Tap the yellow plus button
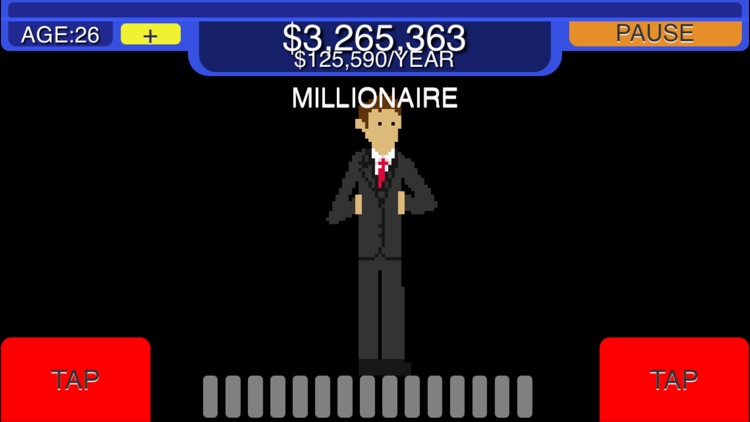Viewport: 750px width, 422px height. pyautogui.click(x=150, y=35)
